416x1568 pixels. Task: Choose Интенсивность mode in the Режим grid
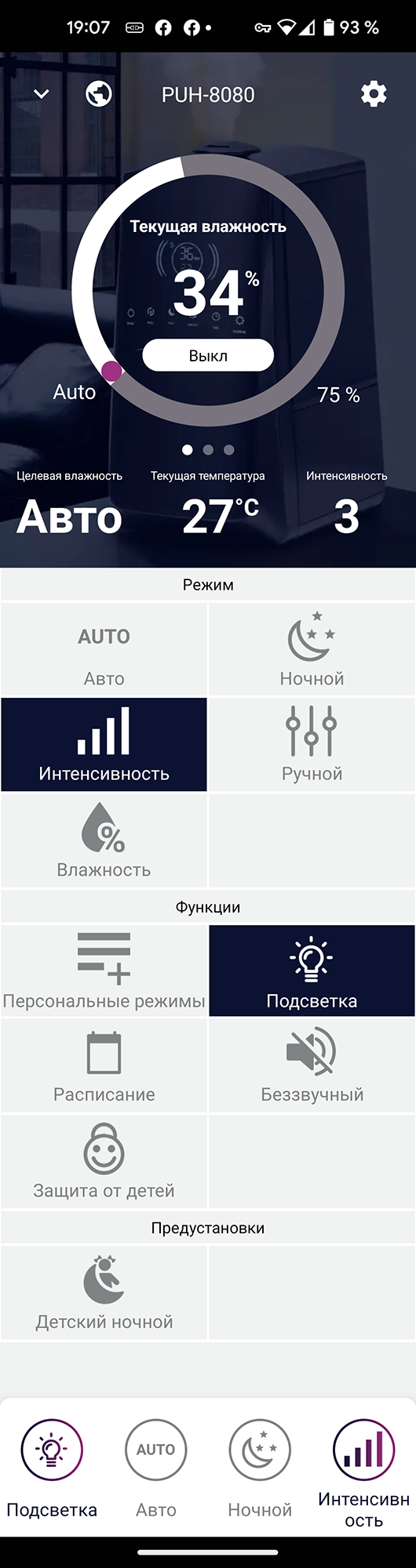coord(104,744)
